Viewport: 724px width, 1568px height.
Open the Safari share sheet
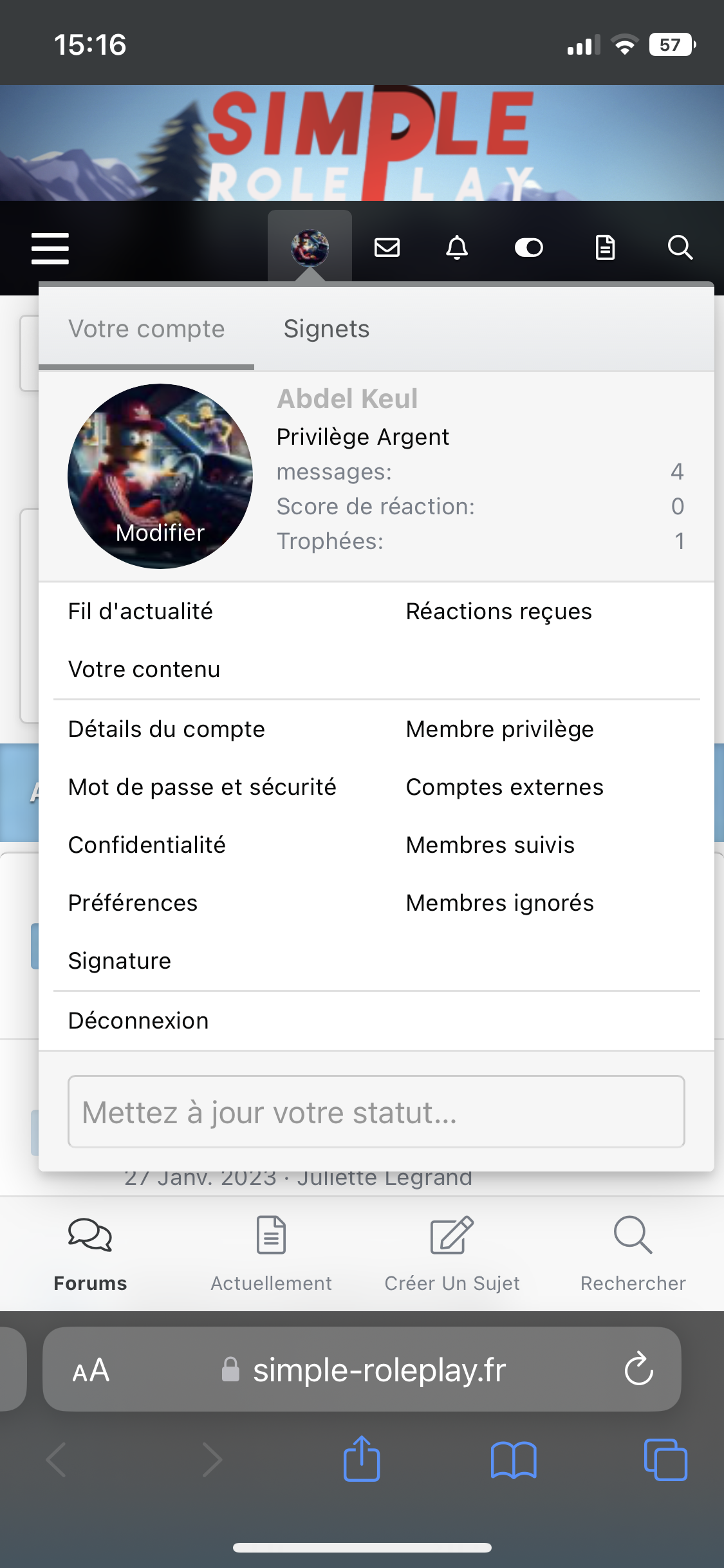click(x=362, y=1459)
